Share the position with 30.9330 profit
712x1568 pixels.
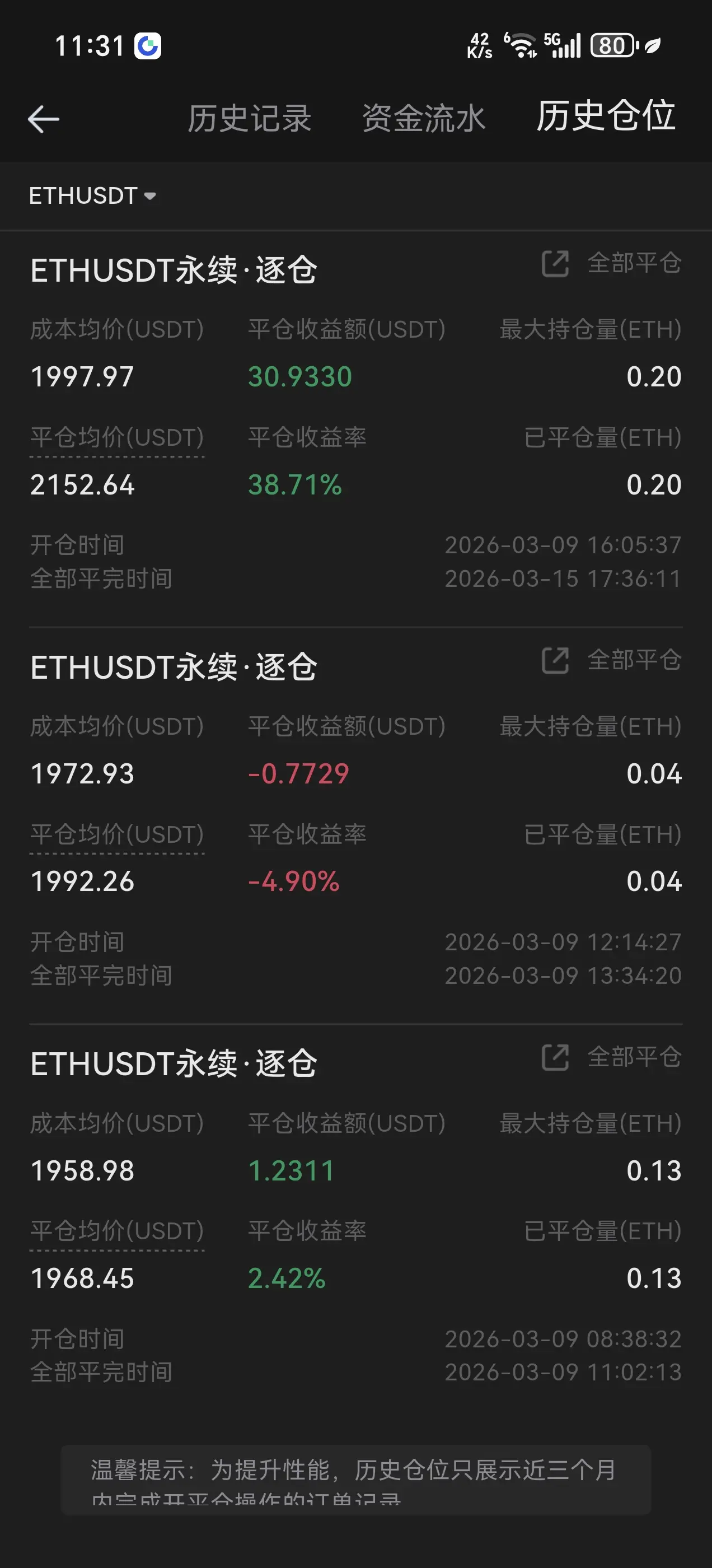555,264
